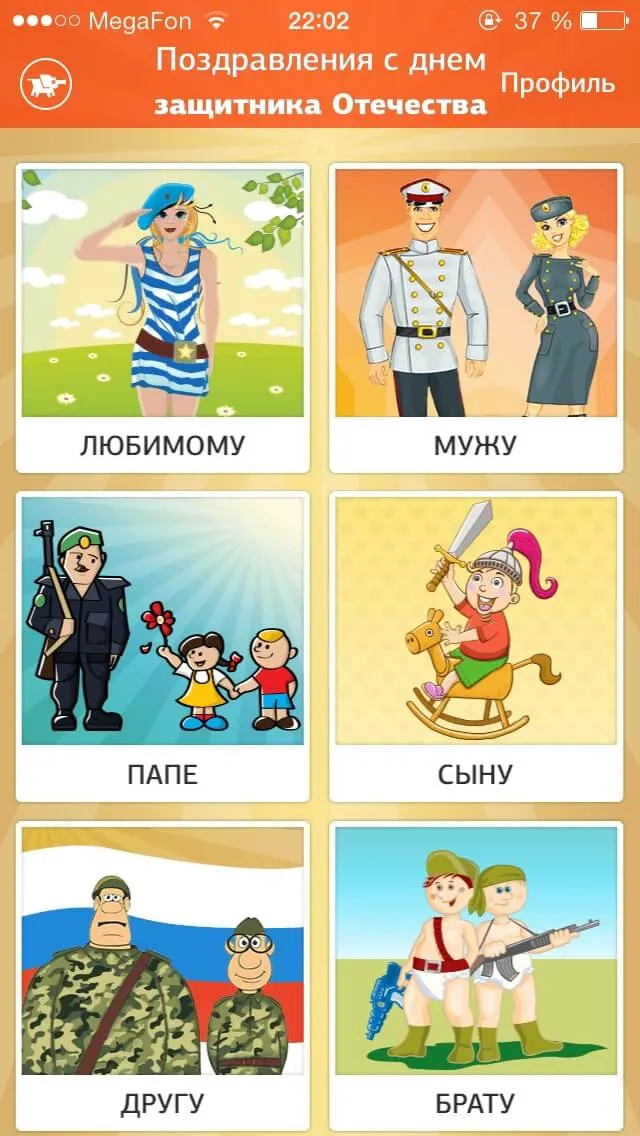
Task: Choose the ПАПЕ greetings tile
Action: point(162,646)
